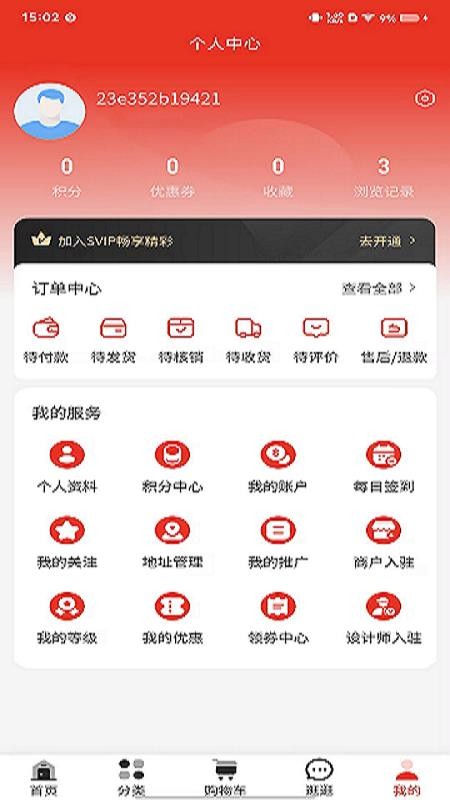Open 地址管理
The width and height of the screenshot is (450, 800).
tap(172, 543)
